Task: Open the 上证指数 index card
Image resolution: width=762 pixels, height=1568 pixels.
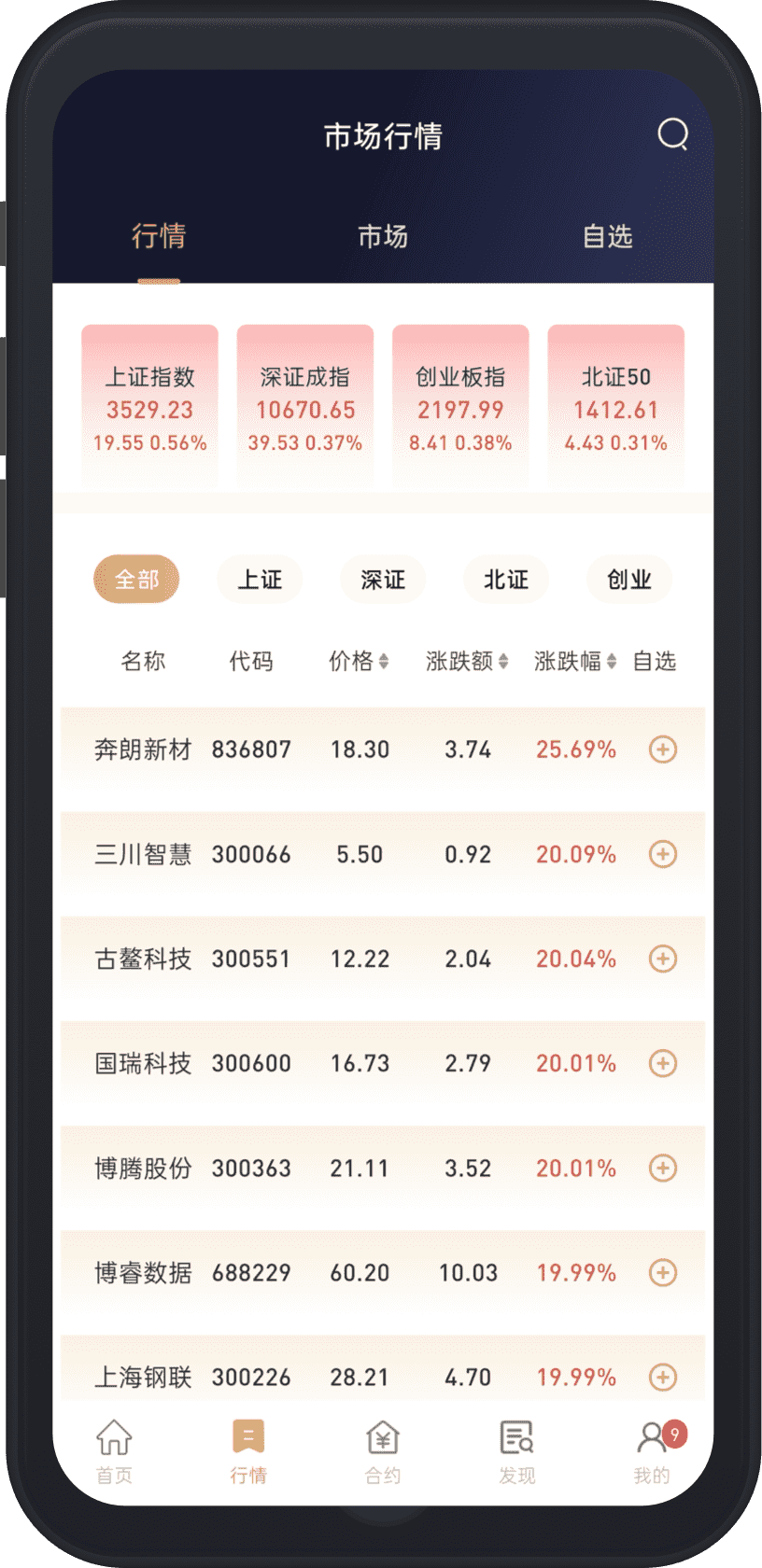Action: click(x=149, y=407)
